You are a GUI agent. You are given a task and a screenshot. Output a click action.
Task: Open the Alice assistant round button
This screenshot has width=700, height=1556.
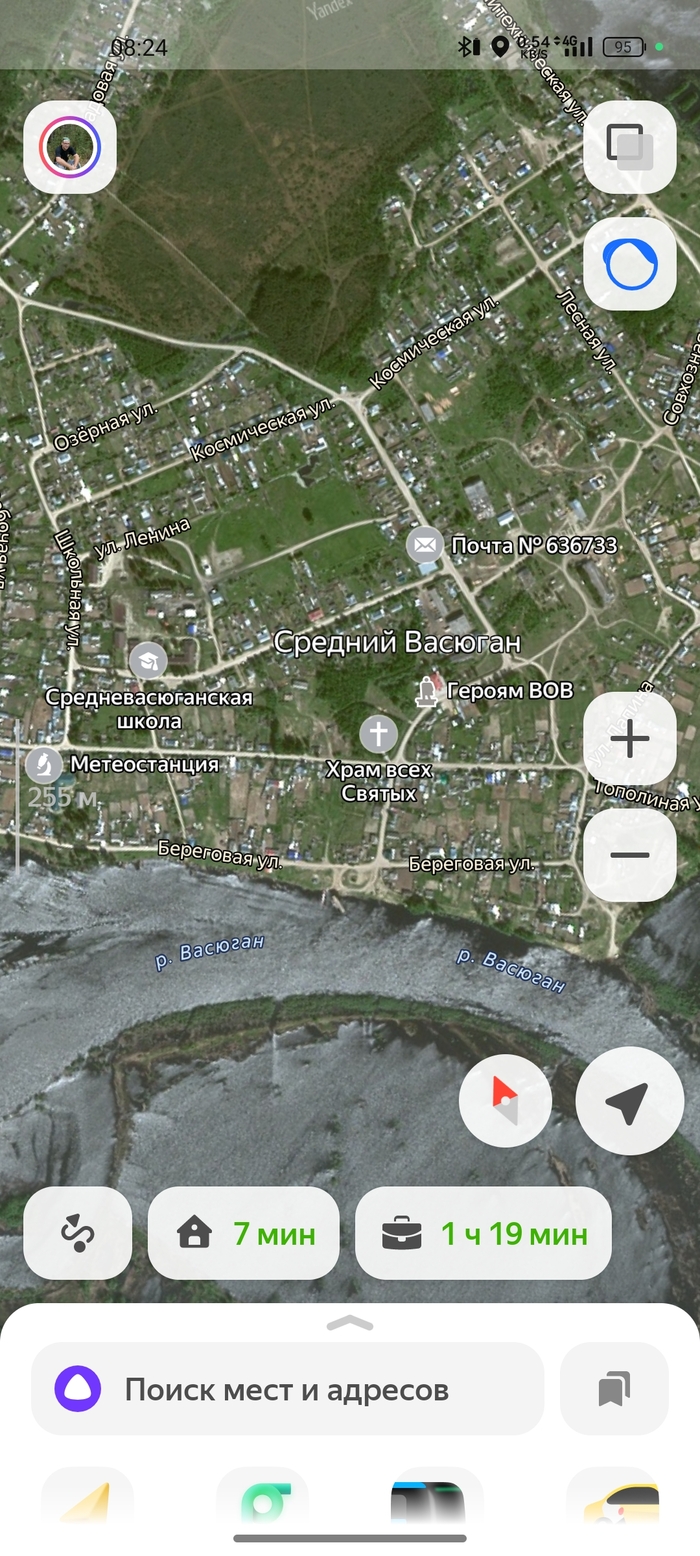[x=629, y=264]
